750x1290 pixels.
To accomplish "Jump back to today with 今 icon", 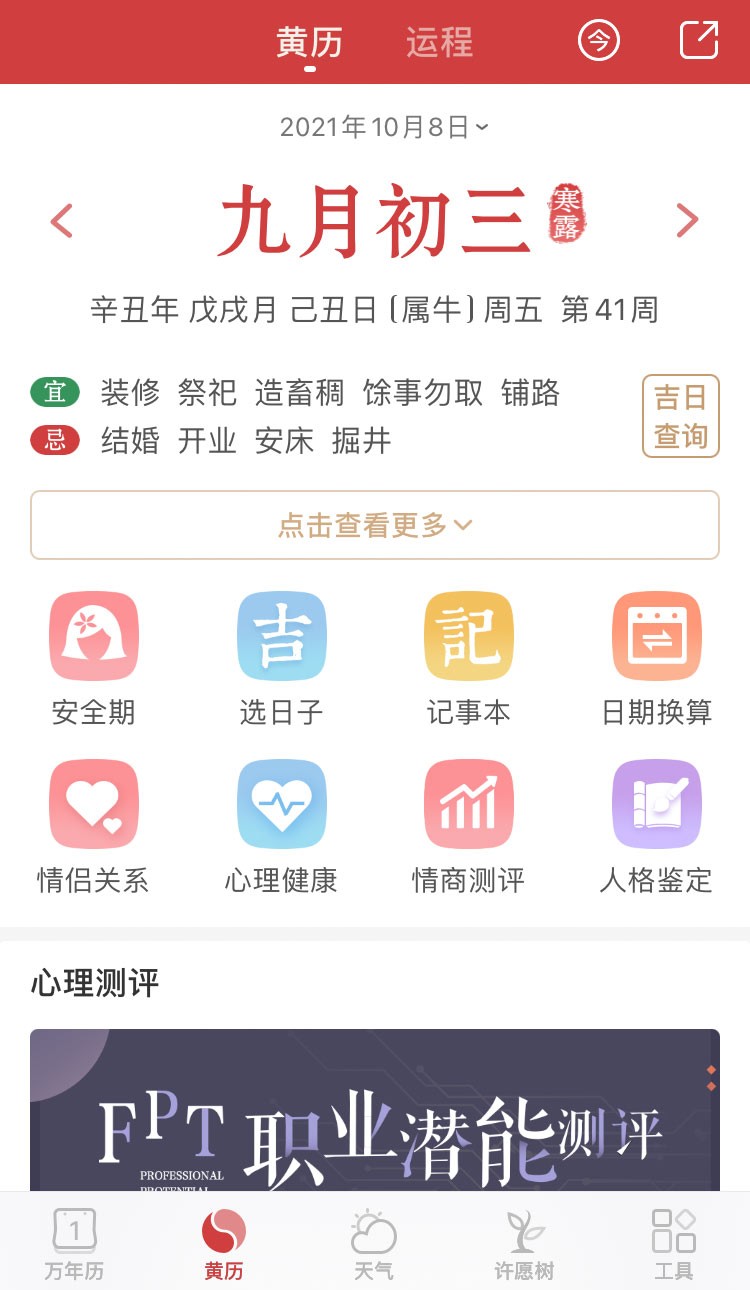I will click(599, 41).
